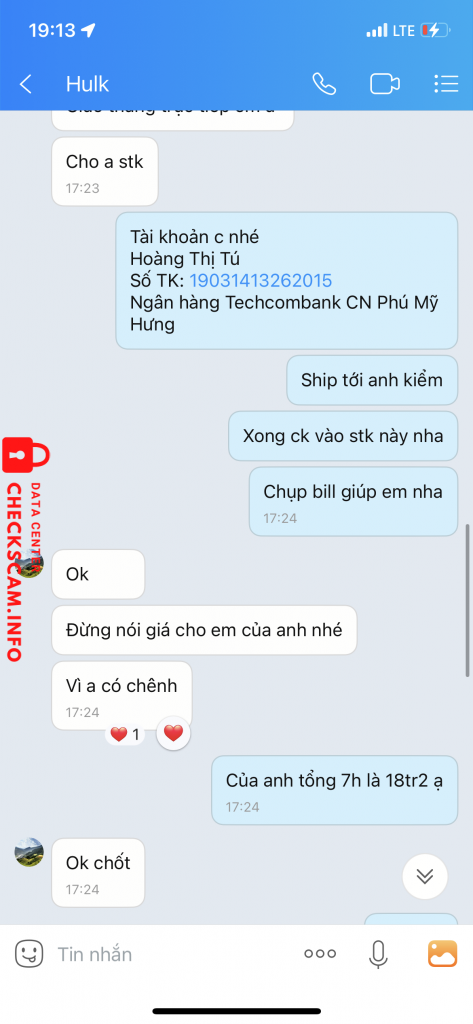Jump to latest messages with the down arrow

(x=425, y=876)
